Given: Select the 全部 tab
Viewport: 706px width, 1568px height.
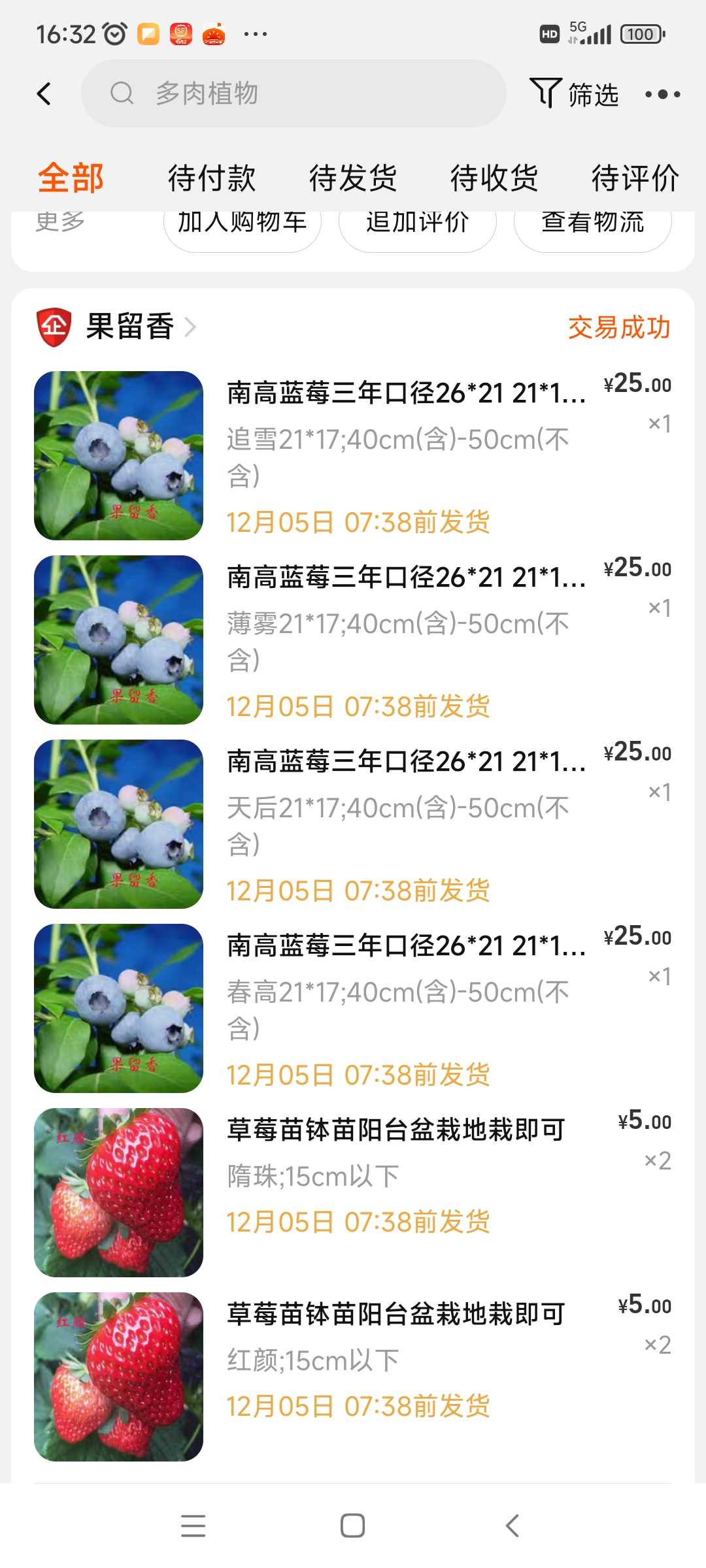Looking at the screenshot, I should coord(71,178).
